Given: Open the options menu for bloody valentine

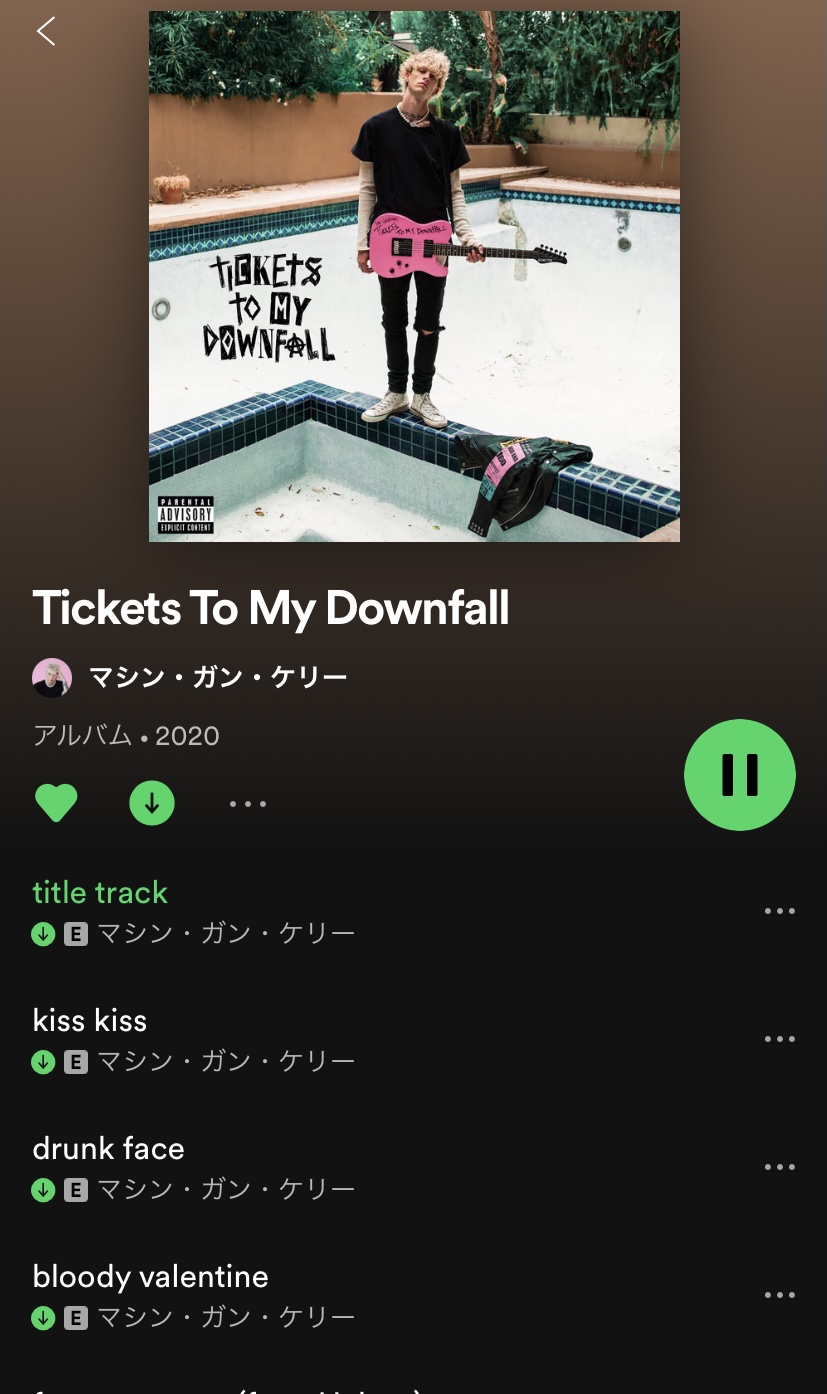Looking at the screenshot, I should [x=779, y=1295].
